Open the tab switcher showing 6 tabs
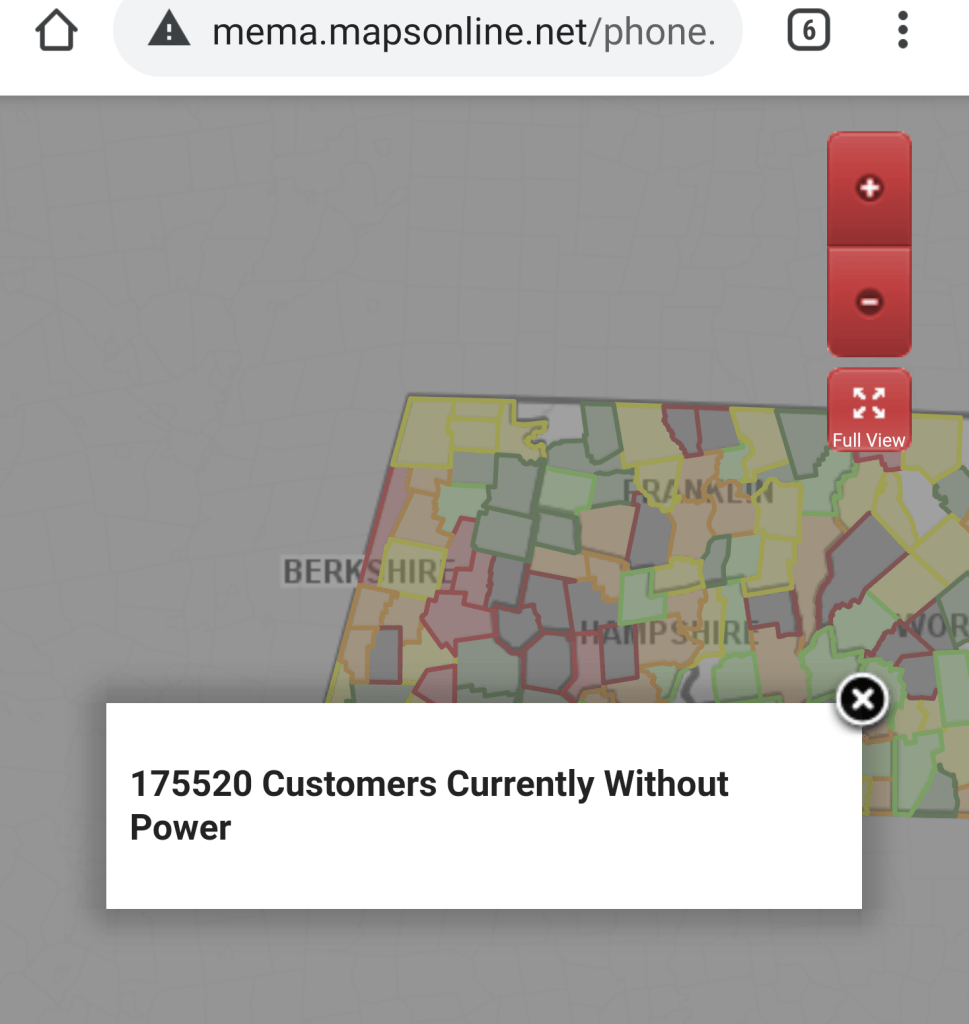 (808, 32)
